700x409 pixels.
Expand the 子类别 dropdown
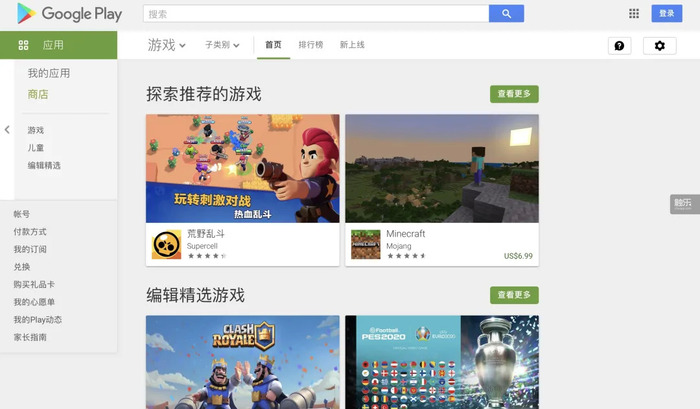pyautogui.click(x=222, y=45)
